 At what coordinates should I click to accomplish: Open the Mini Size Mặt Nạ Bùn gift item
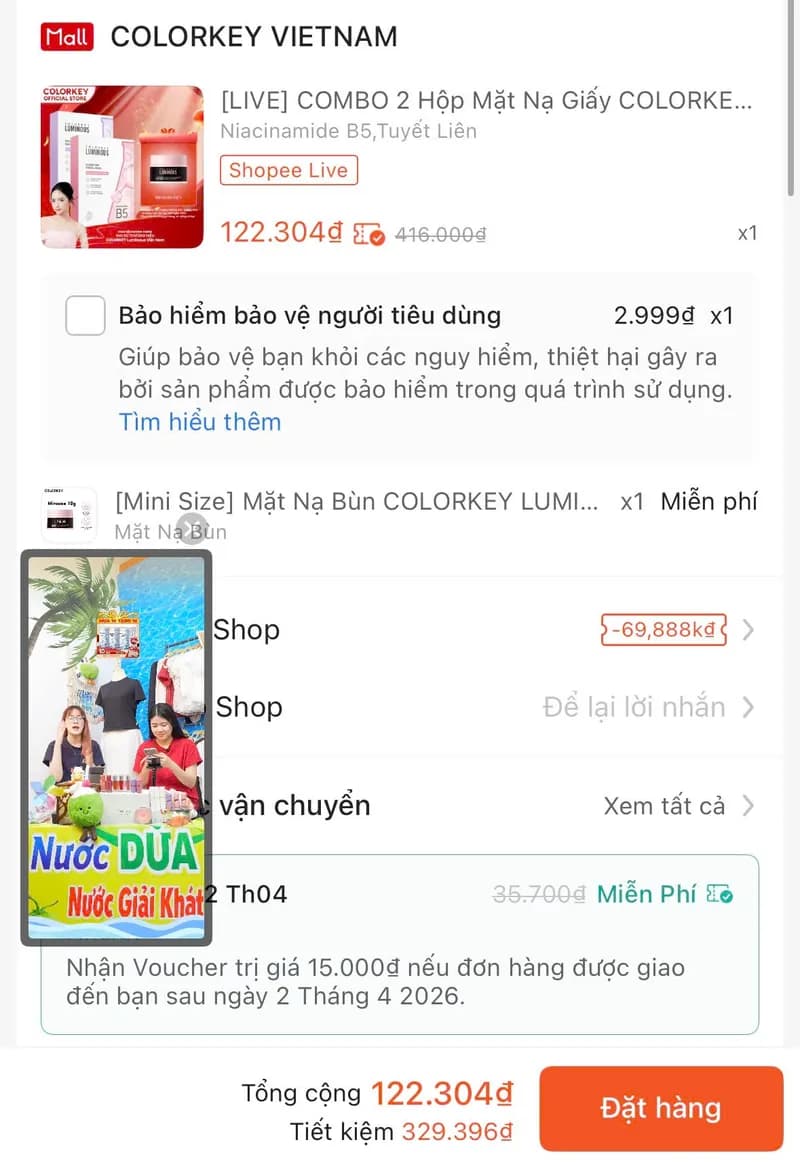click(357, 502)
